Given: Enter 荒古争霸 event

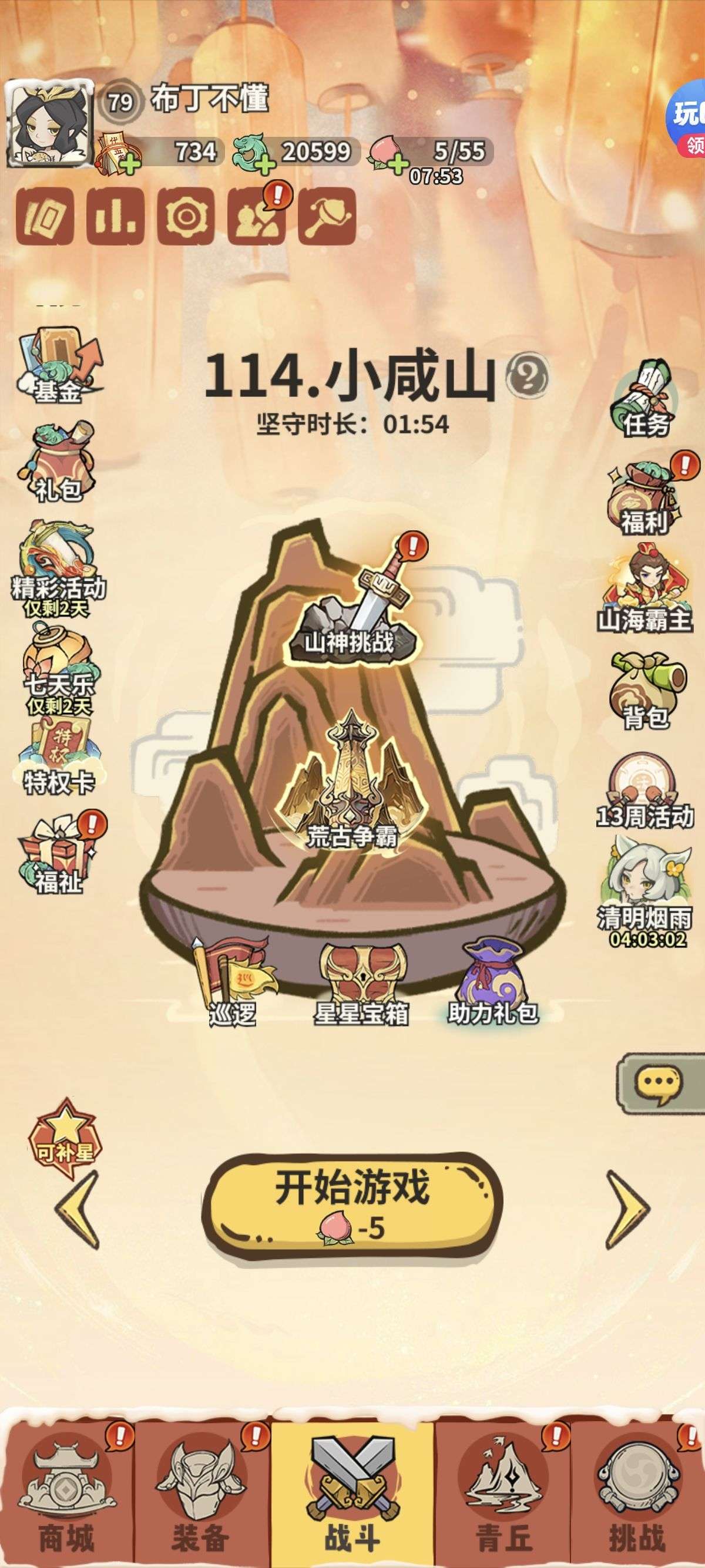Looking at the screenshot, I should coord(352,785).
